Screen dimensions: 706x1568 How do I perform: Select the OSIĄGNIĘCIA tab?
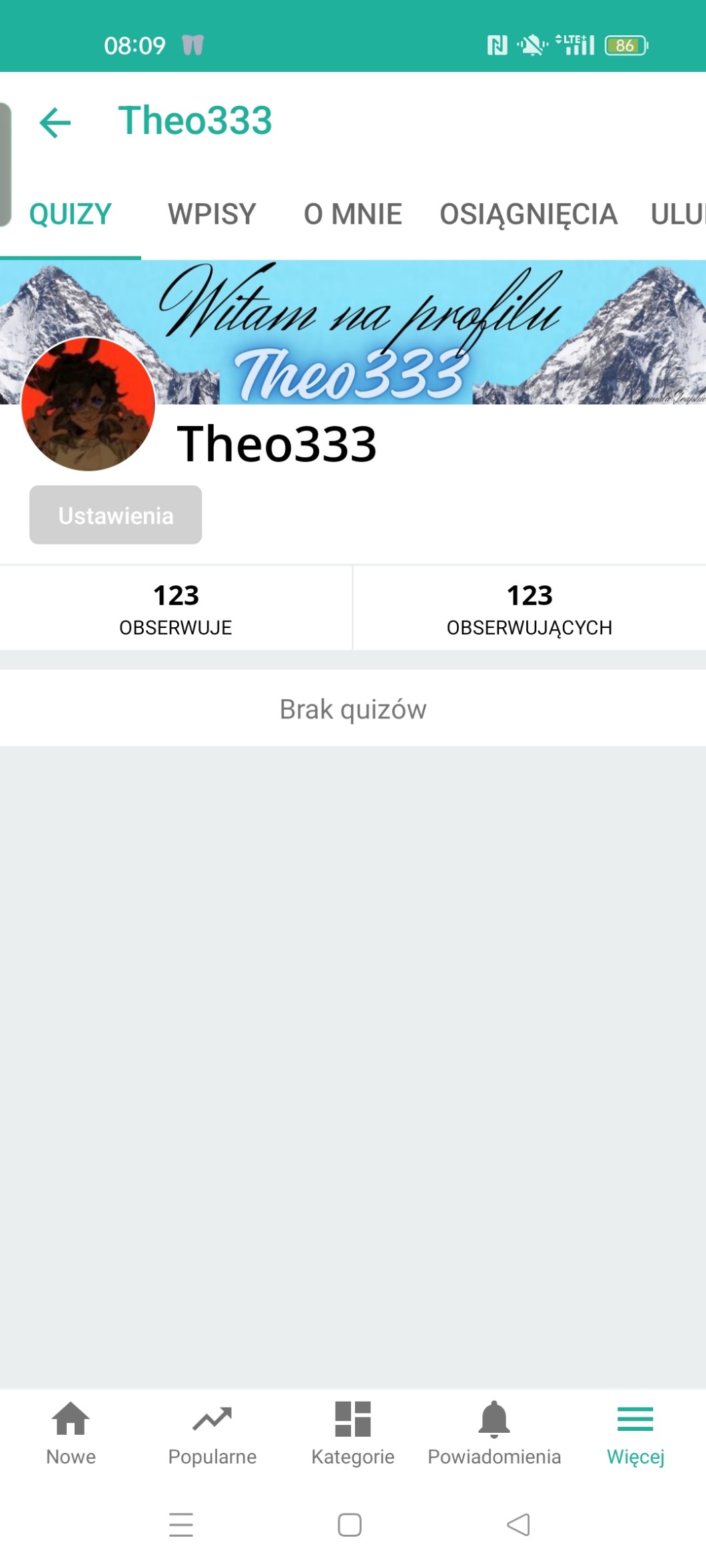click(x=528, y=214)
